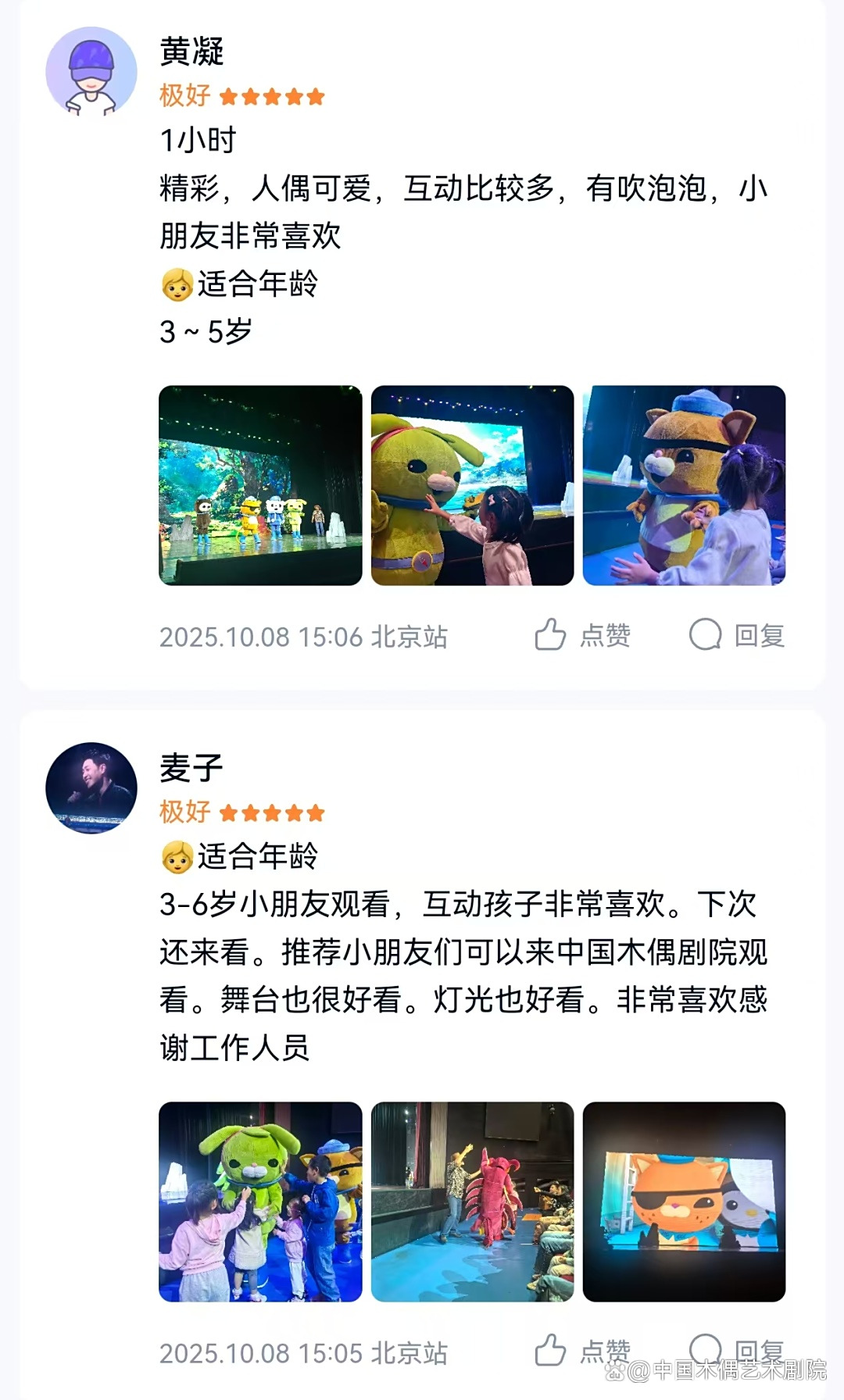Open 黄凝's photo of girl touching green puppet

click(x=472, y=485)
